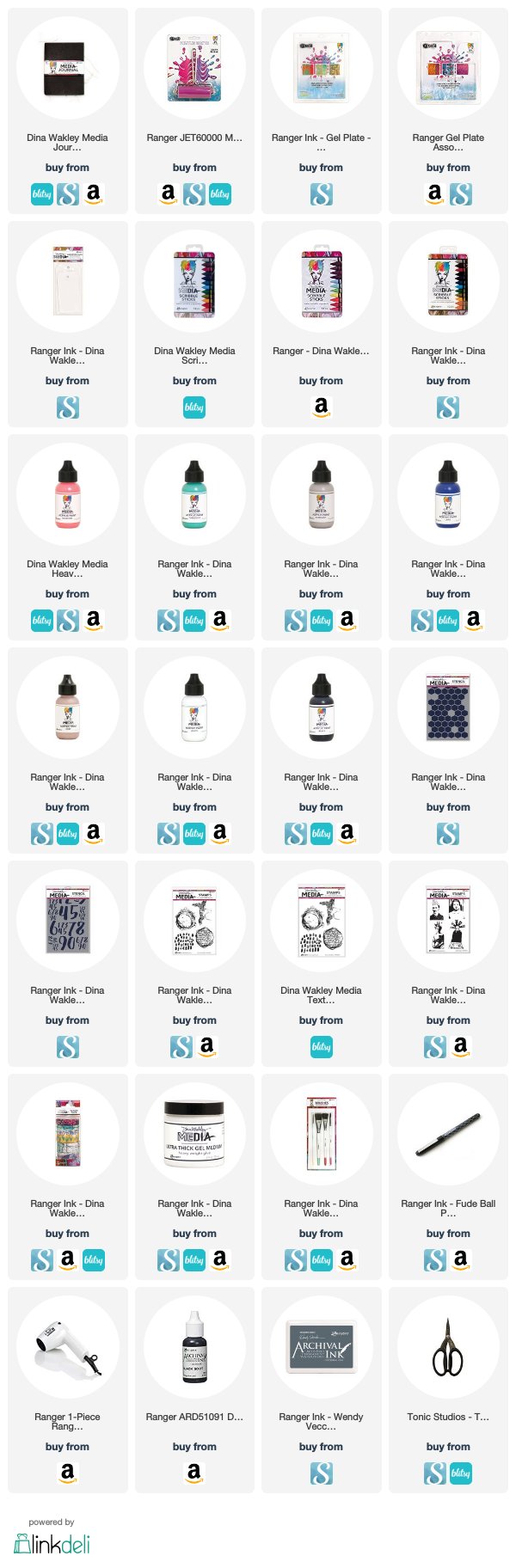516x1568 pixels.
Task: Open the Ranger Ink Fude Ball Pen product
Action: coord(448,1135)
